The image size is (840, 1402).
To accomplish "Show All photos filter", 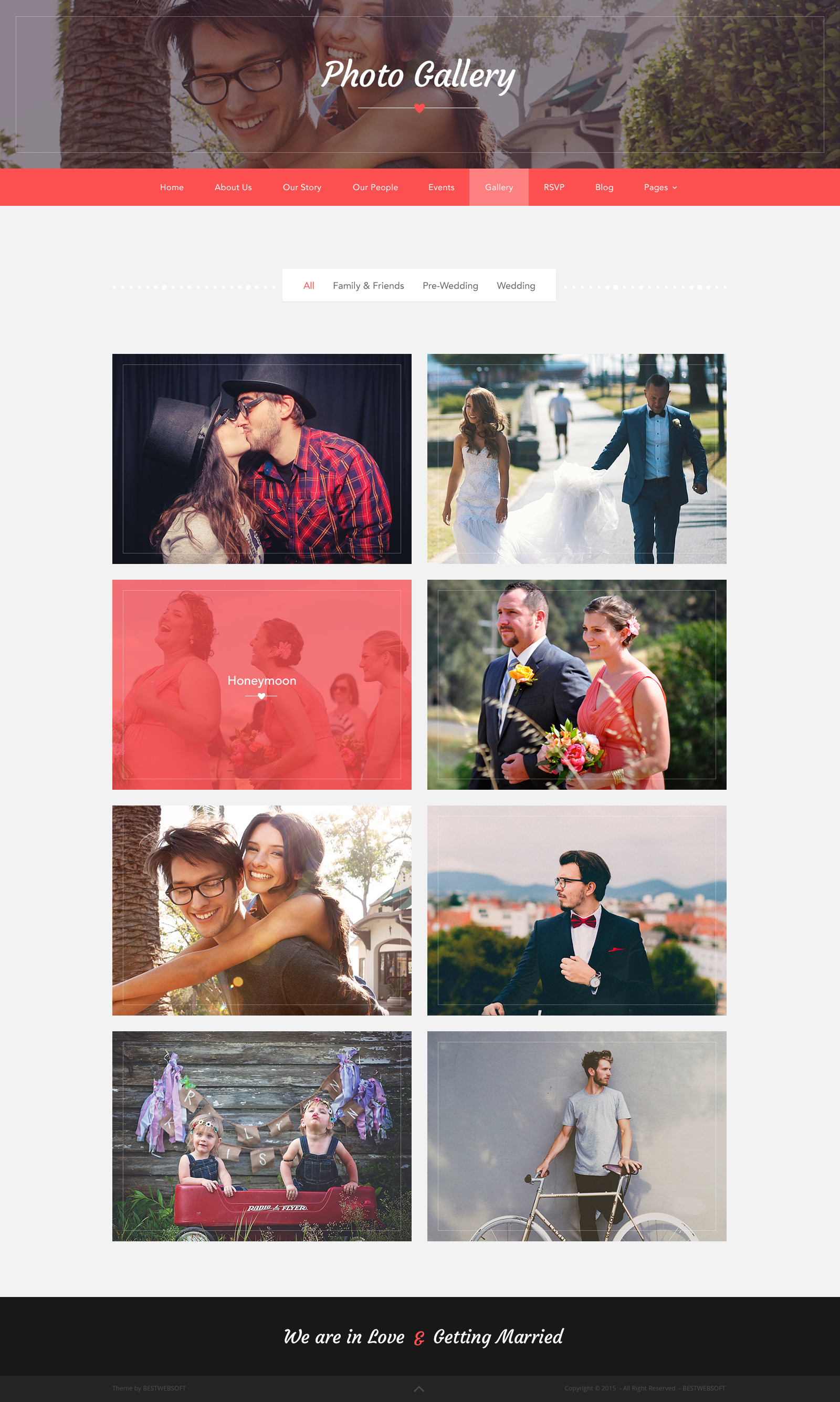I will [309, 286].
